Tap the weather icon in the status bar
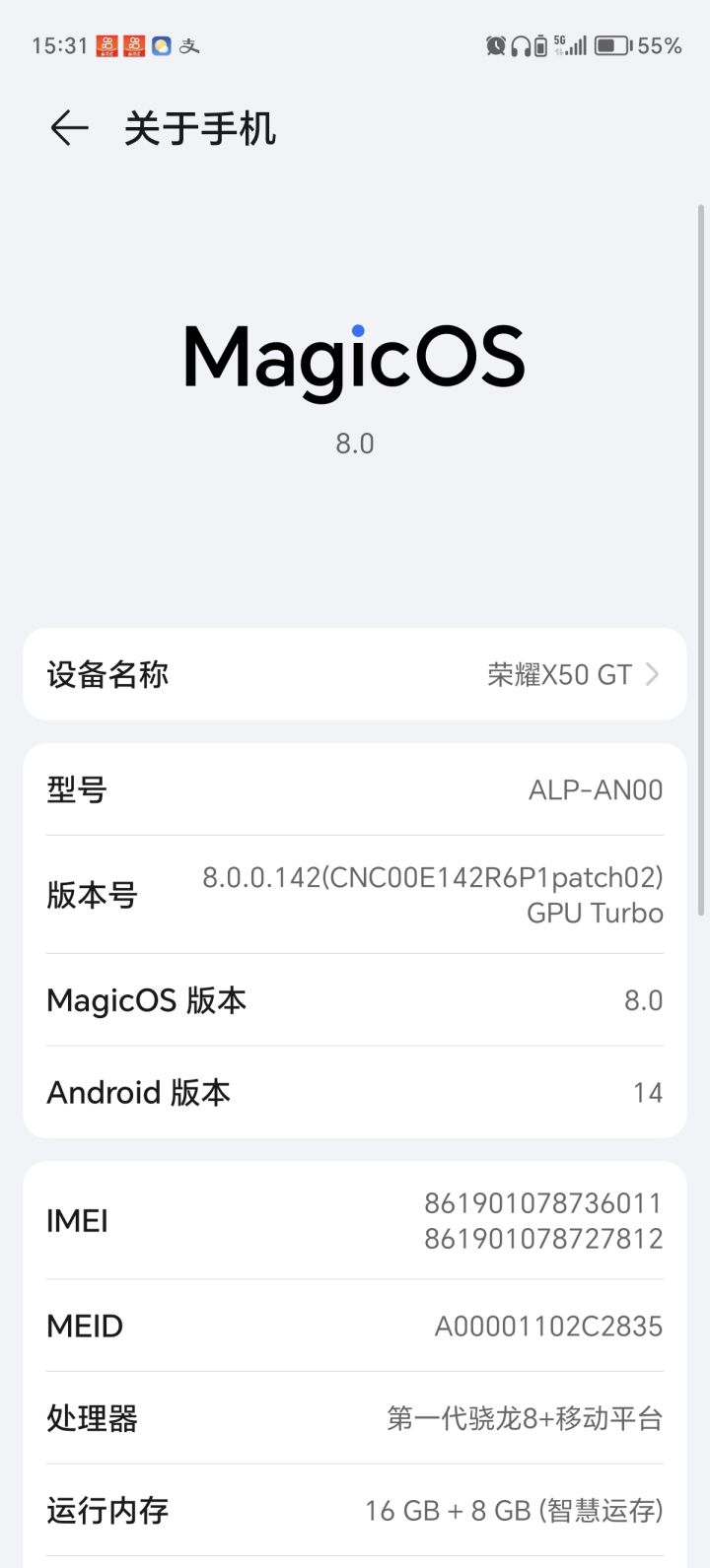 coord(161,45)
